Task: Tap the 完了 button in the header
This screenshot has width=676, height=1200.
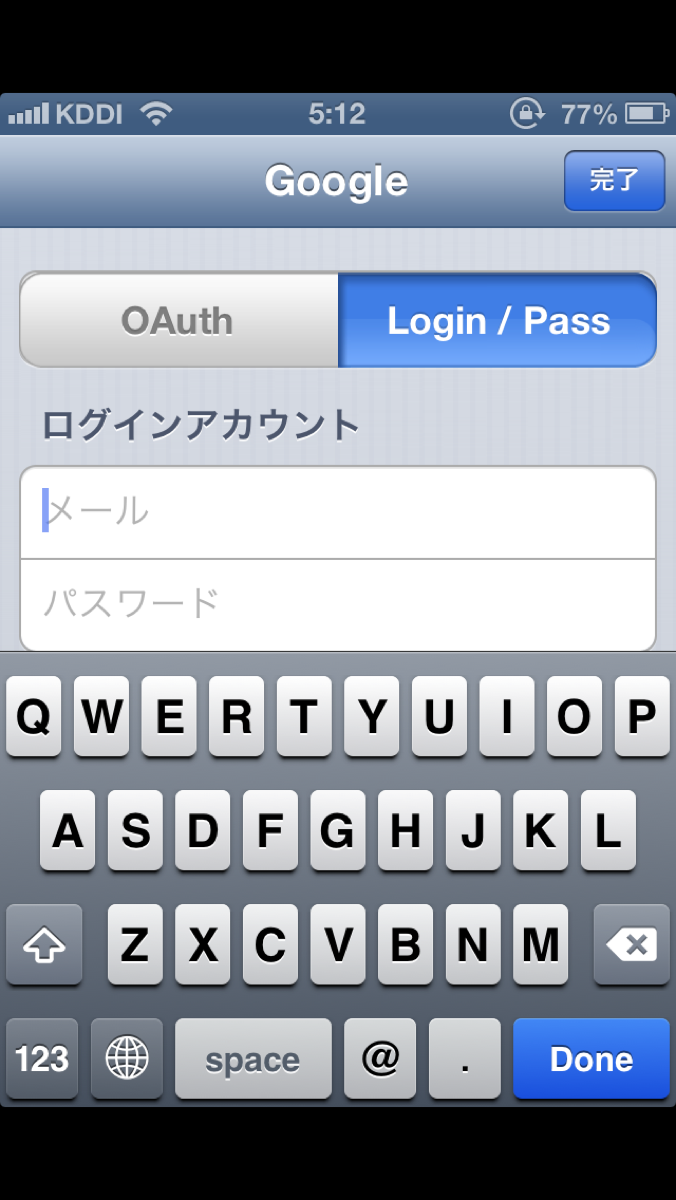Action: [x=614, y=181]
